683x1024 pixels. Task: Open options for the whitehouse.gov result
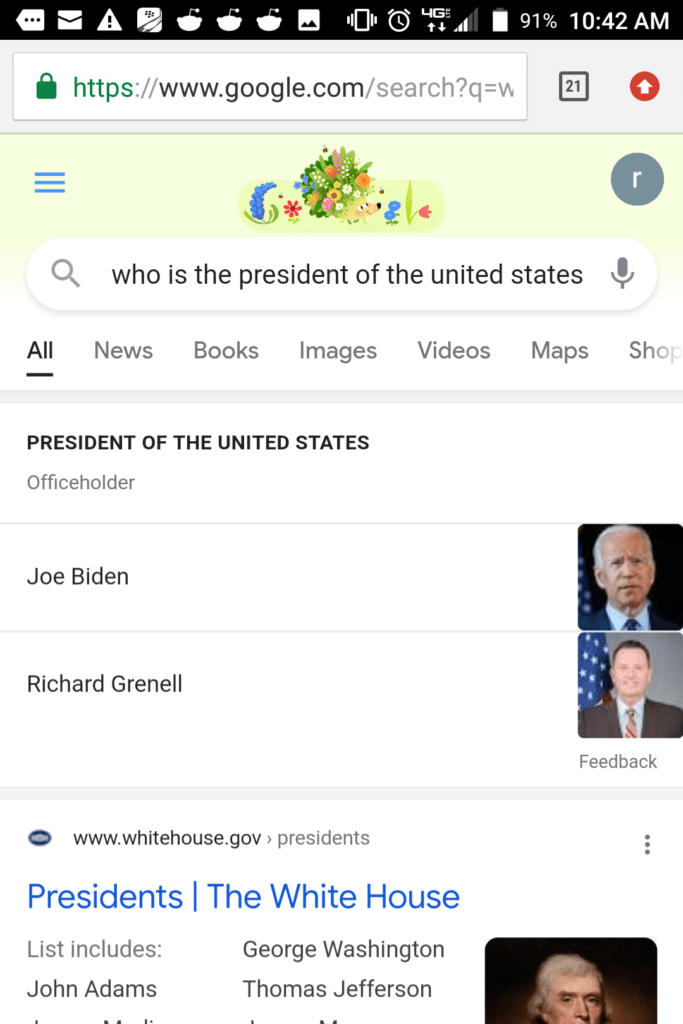pyautogui.click(x=647, y=845)
